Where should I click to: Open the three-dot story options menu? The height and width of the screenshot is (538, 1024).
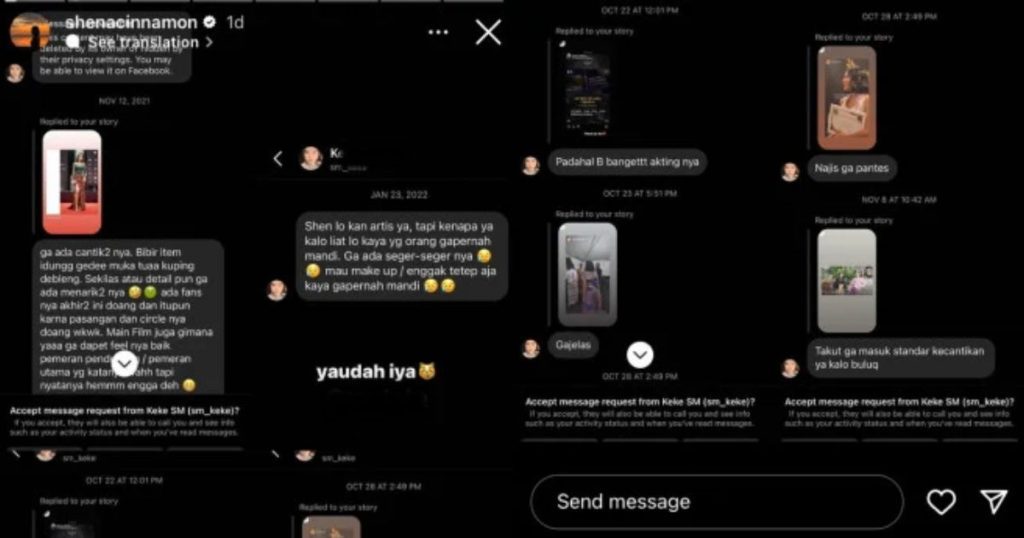(x=438, y=32)
